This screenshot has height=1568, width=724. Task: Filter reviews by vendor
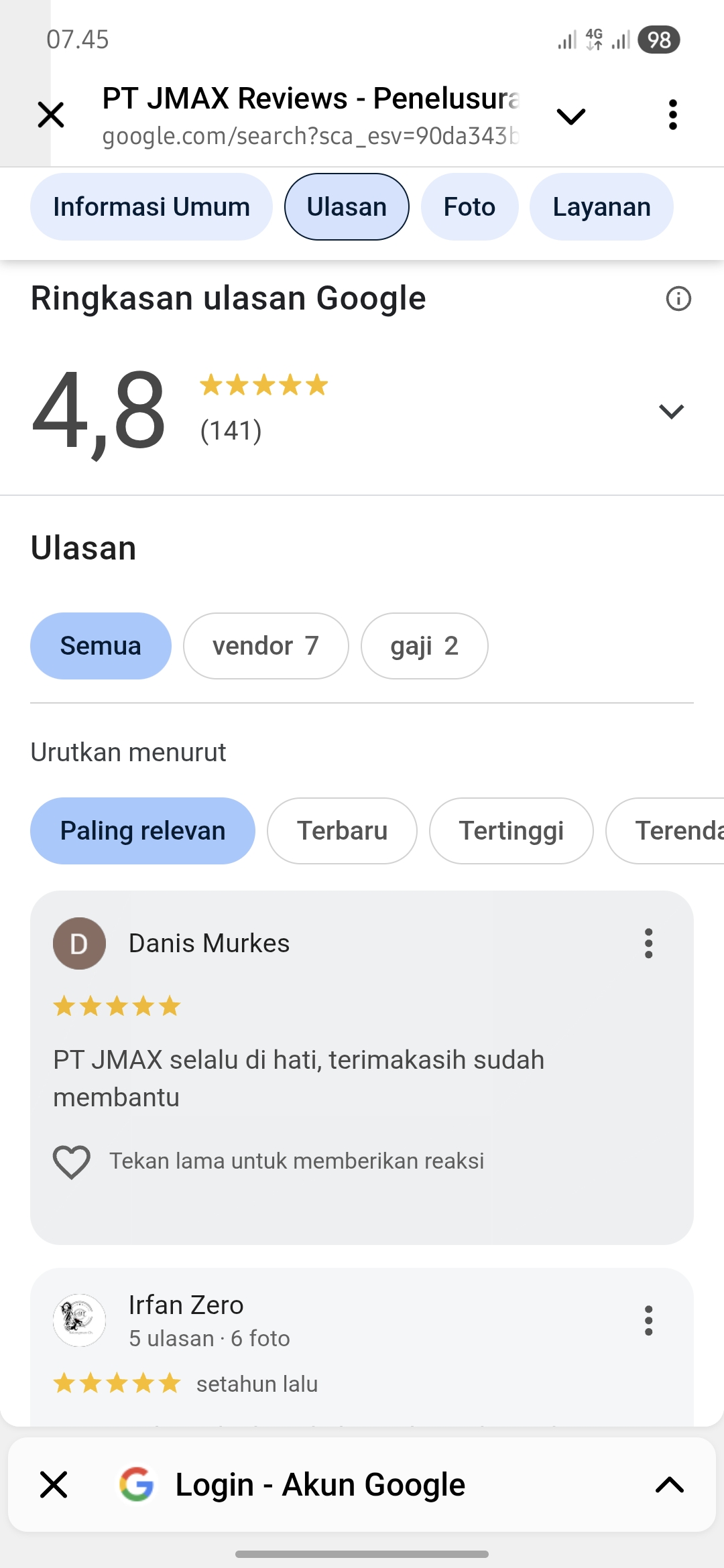[x=265, y=646]
